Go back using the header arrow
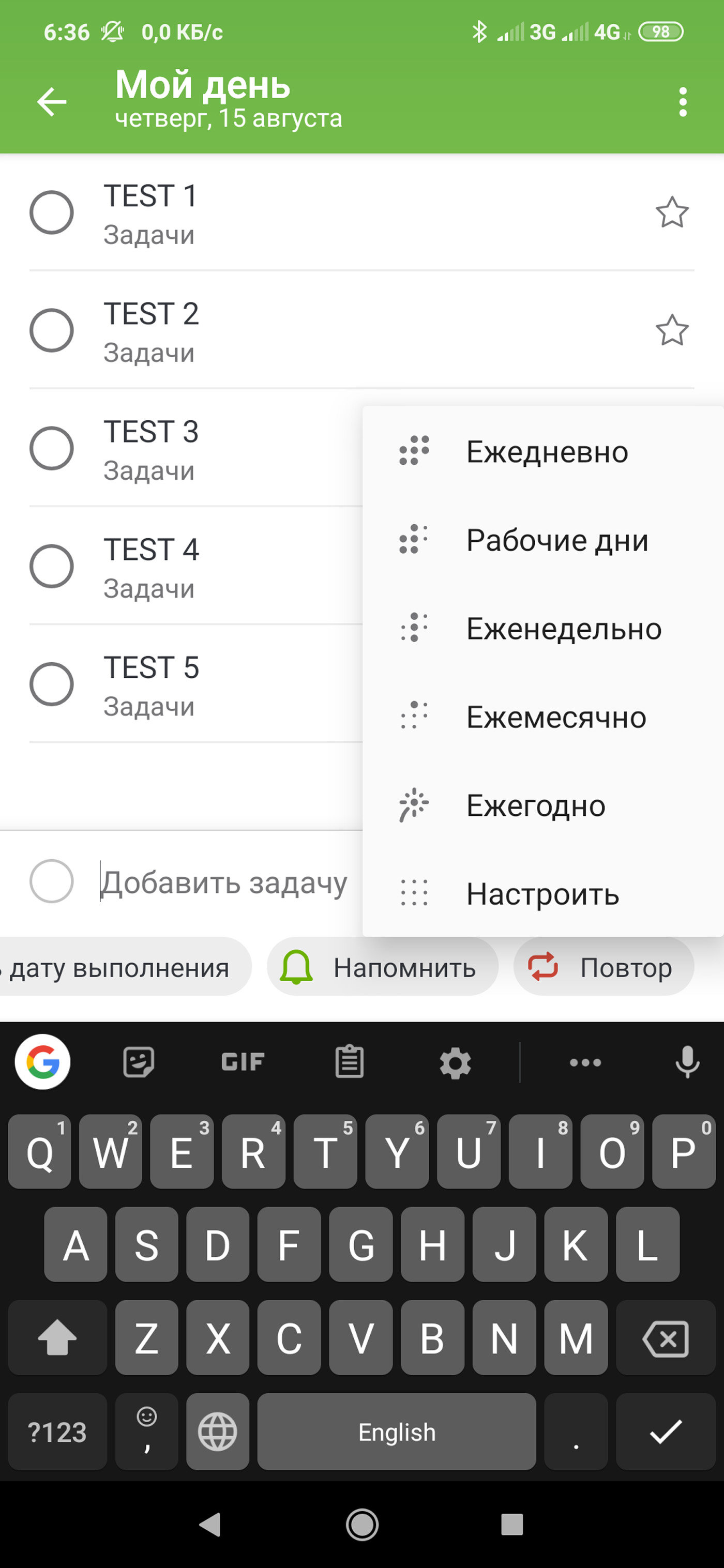724x1568 pixels. click(52, 101)
